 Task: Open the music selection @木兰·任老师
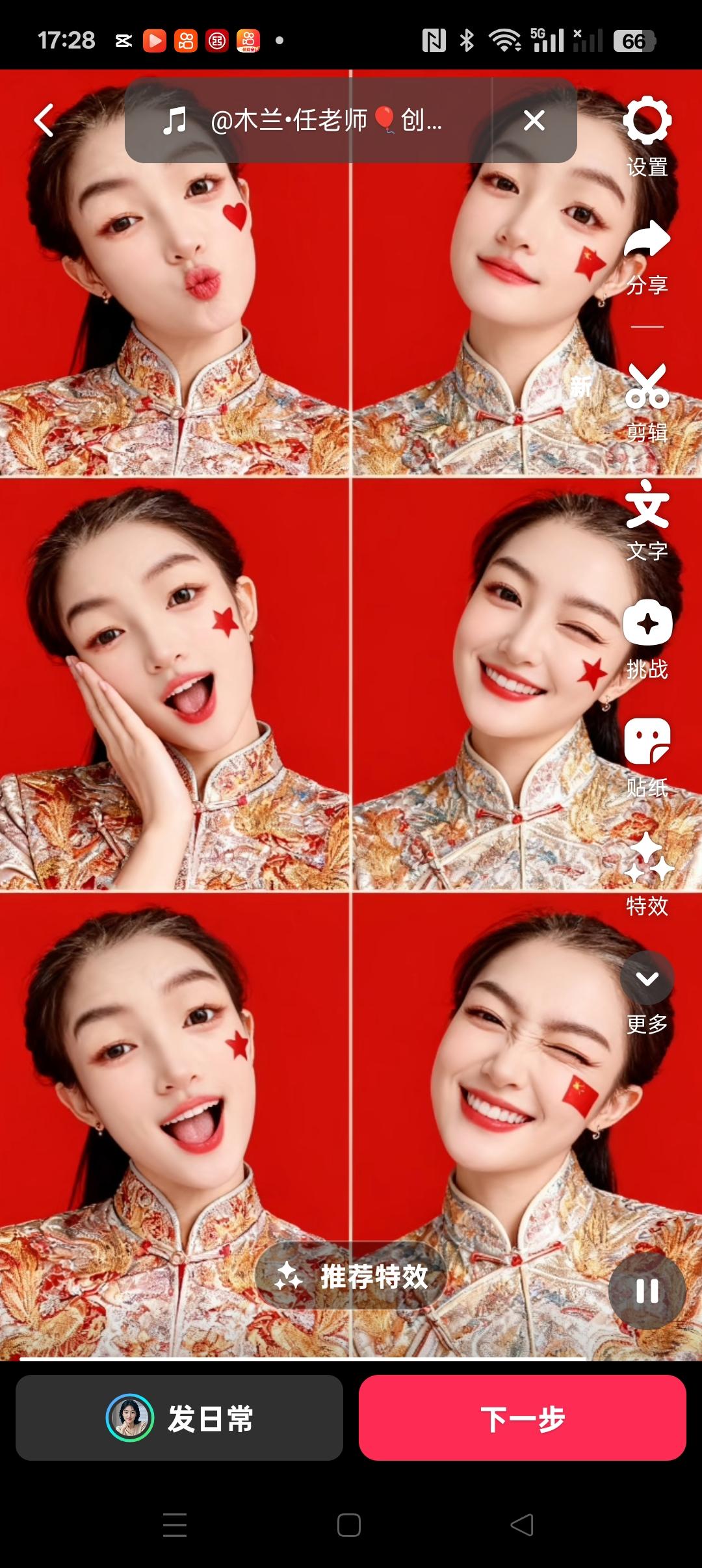click(305, 120)
